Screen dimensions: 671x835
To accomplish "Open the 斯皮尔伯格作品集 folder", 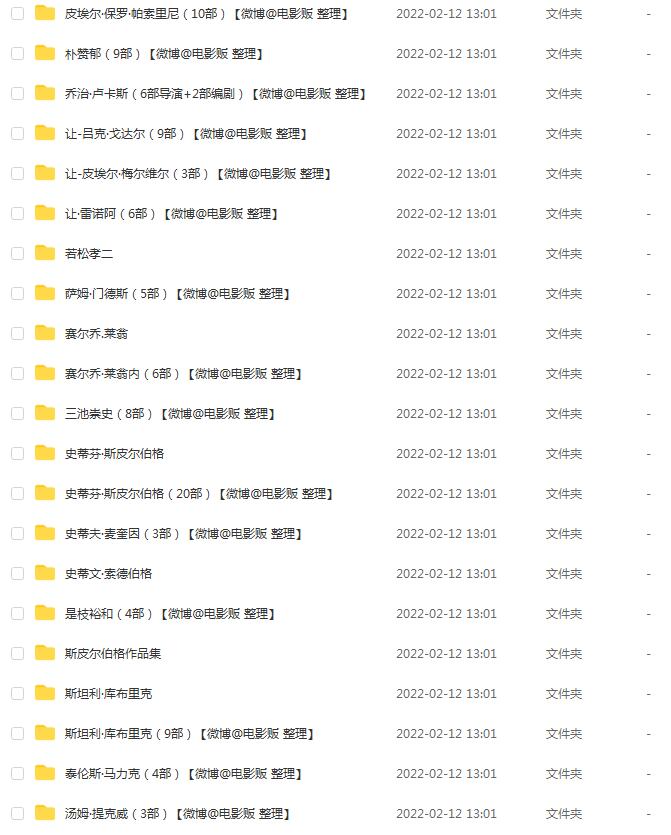I will (113, 654).
